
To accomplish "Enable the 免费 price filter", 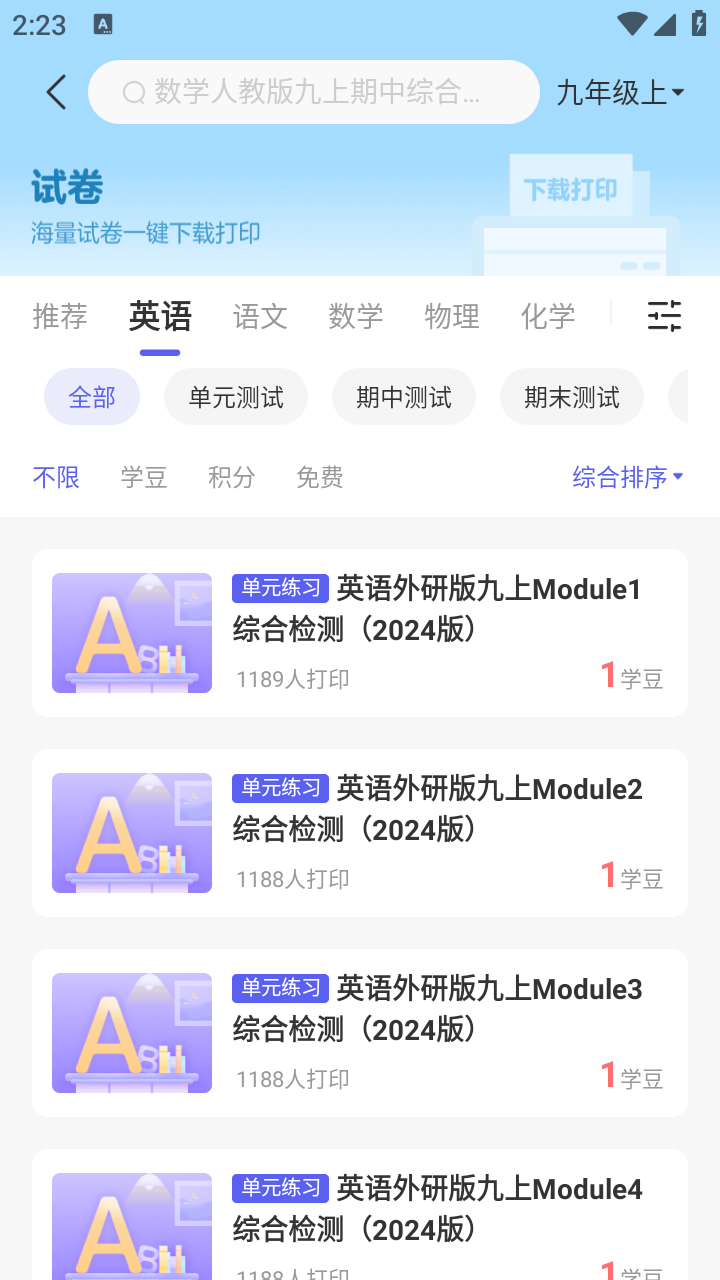I will [x=320, y=477].
